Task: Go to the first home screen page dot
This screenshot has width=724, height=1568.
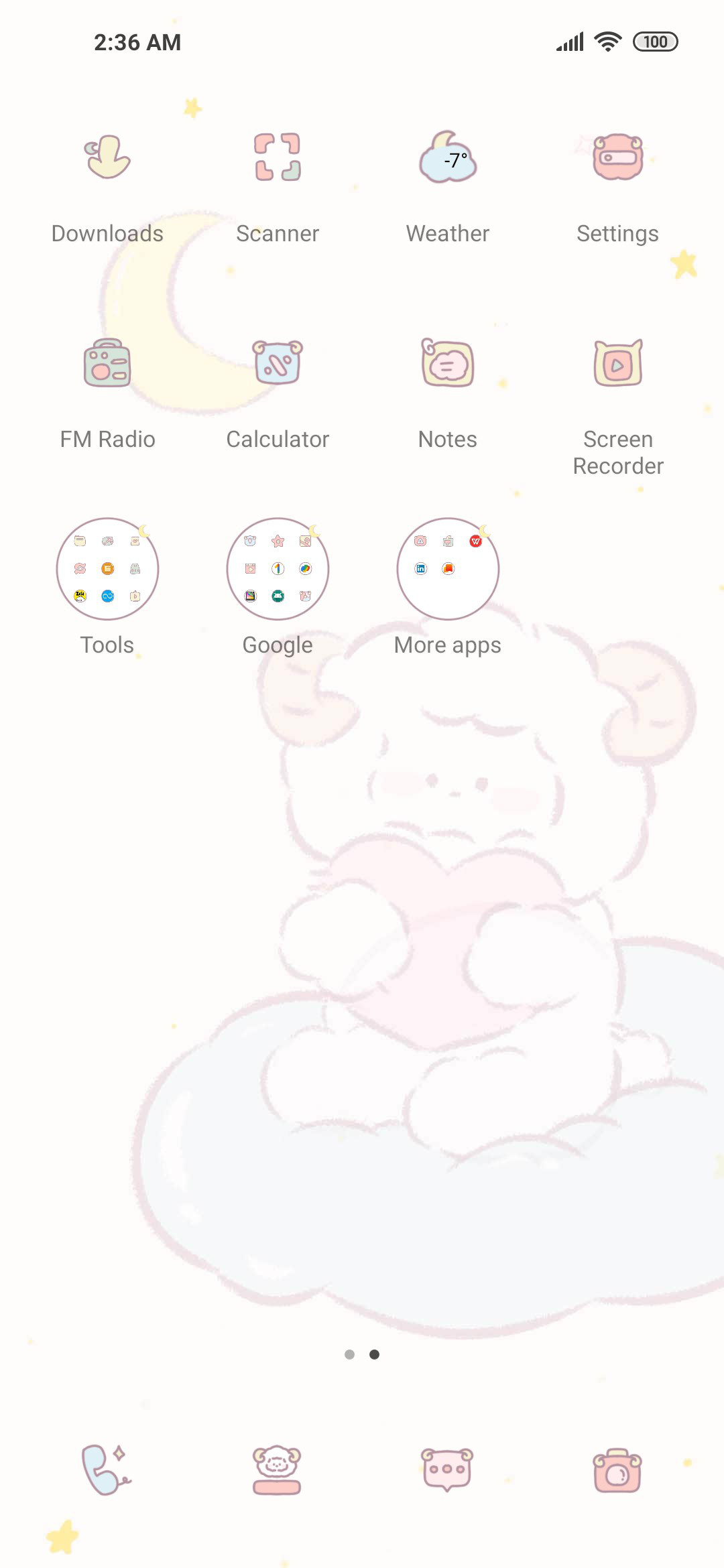Action: coord(349,1354)
